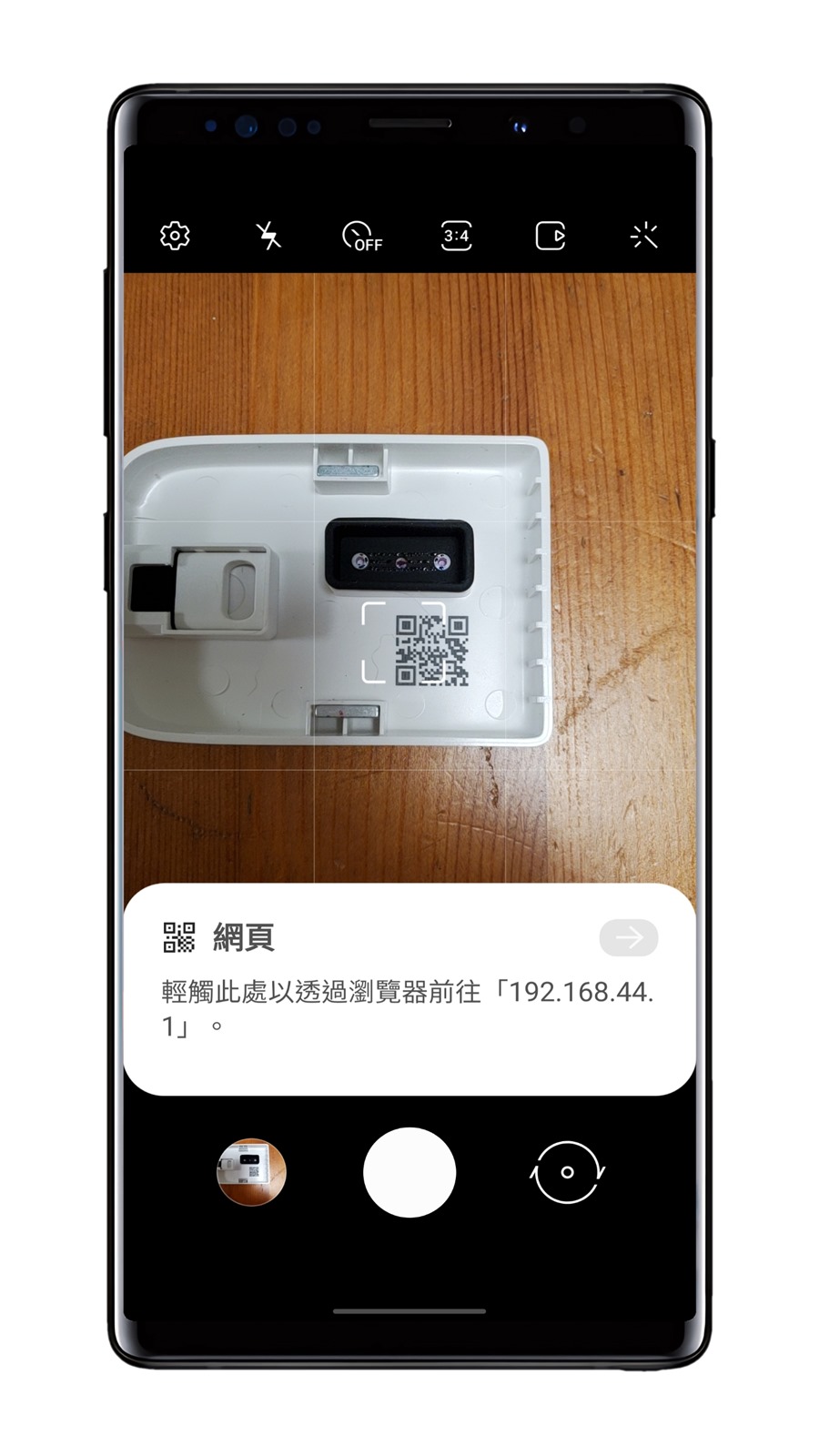Open the camera settings gear
The height and width of the screenshot is (1456, 819).
(176, 236)
